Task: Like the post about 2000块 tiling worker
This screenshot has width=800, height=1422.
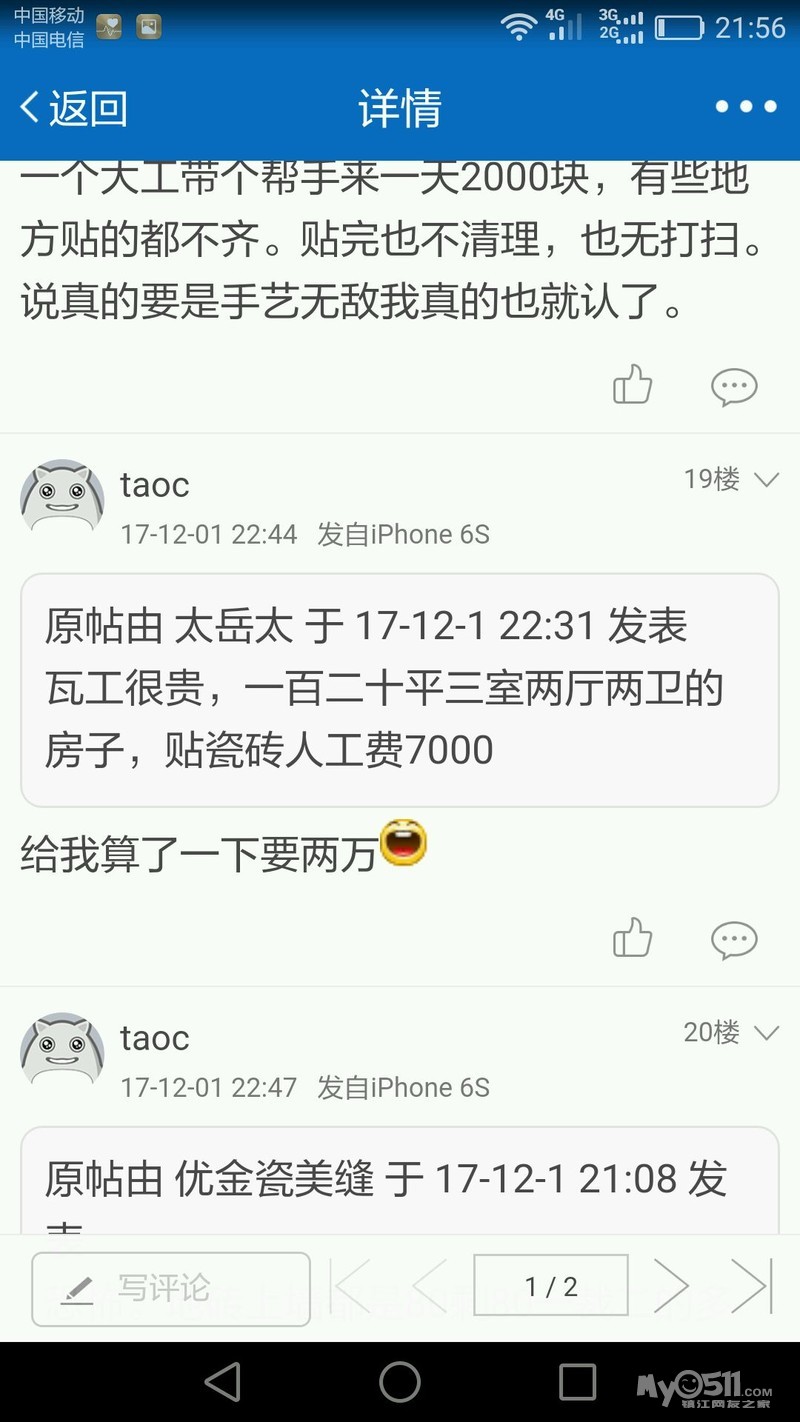Action: tap(632, 386)
